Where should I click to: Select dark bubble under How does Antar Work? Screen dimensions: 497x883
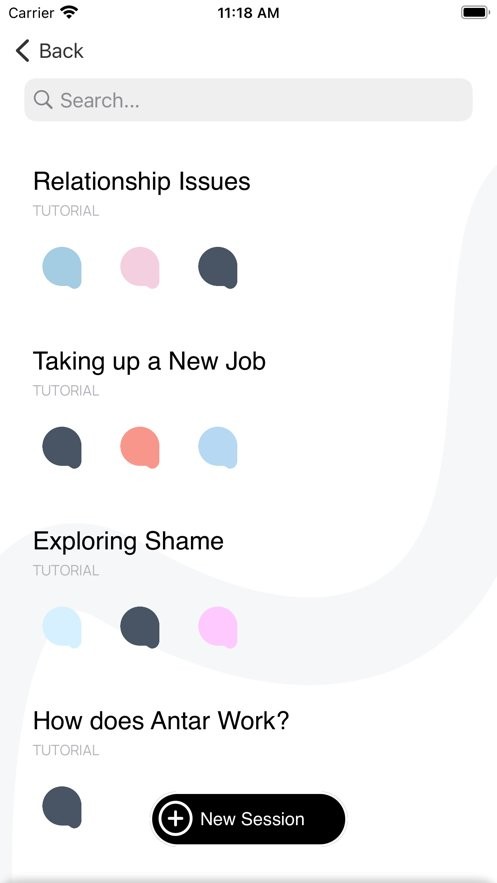point(62,807)
